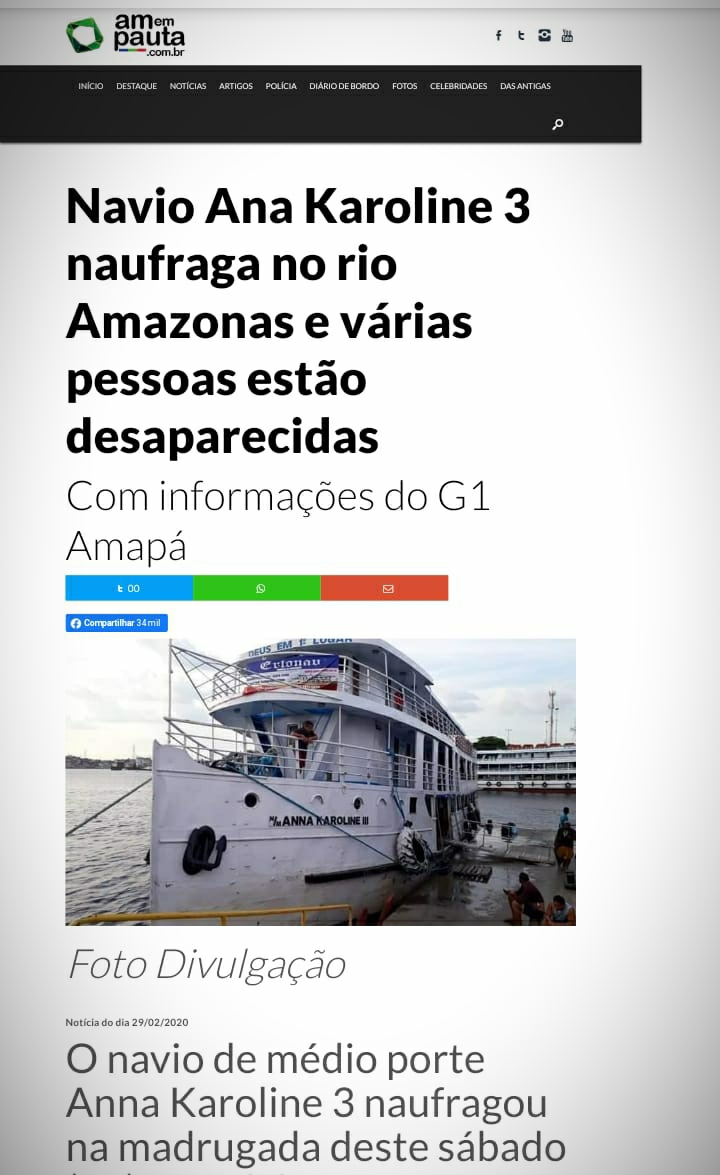The width and height of the screenshot is (720, 1175).
Task: Open the Notícias section
Action: tap(188, 87)
